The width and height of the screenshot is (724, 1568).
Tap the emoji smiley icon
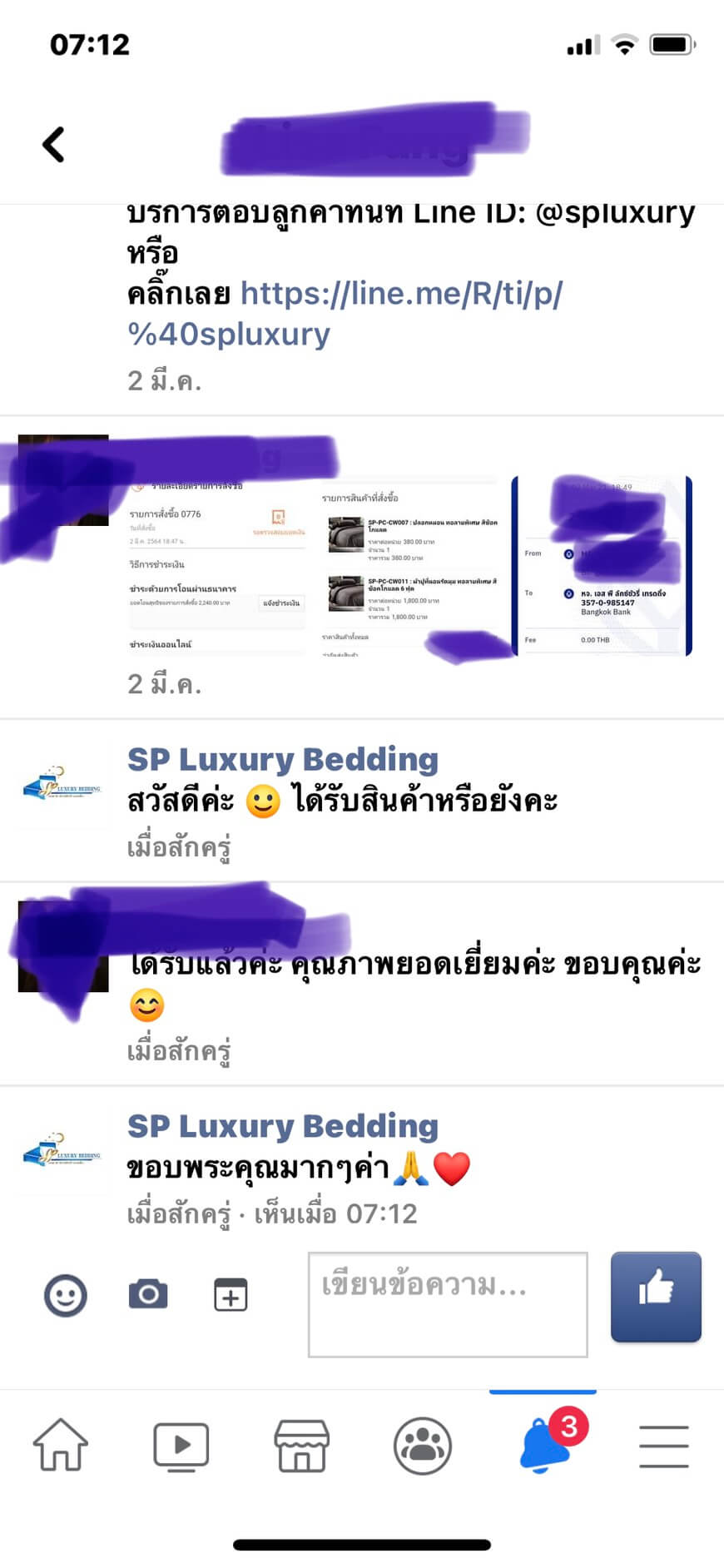(65, 1295)
